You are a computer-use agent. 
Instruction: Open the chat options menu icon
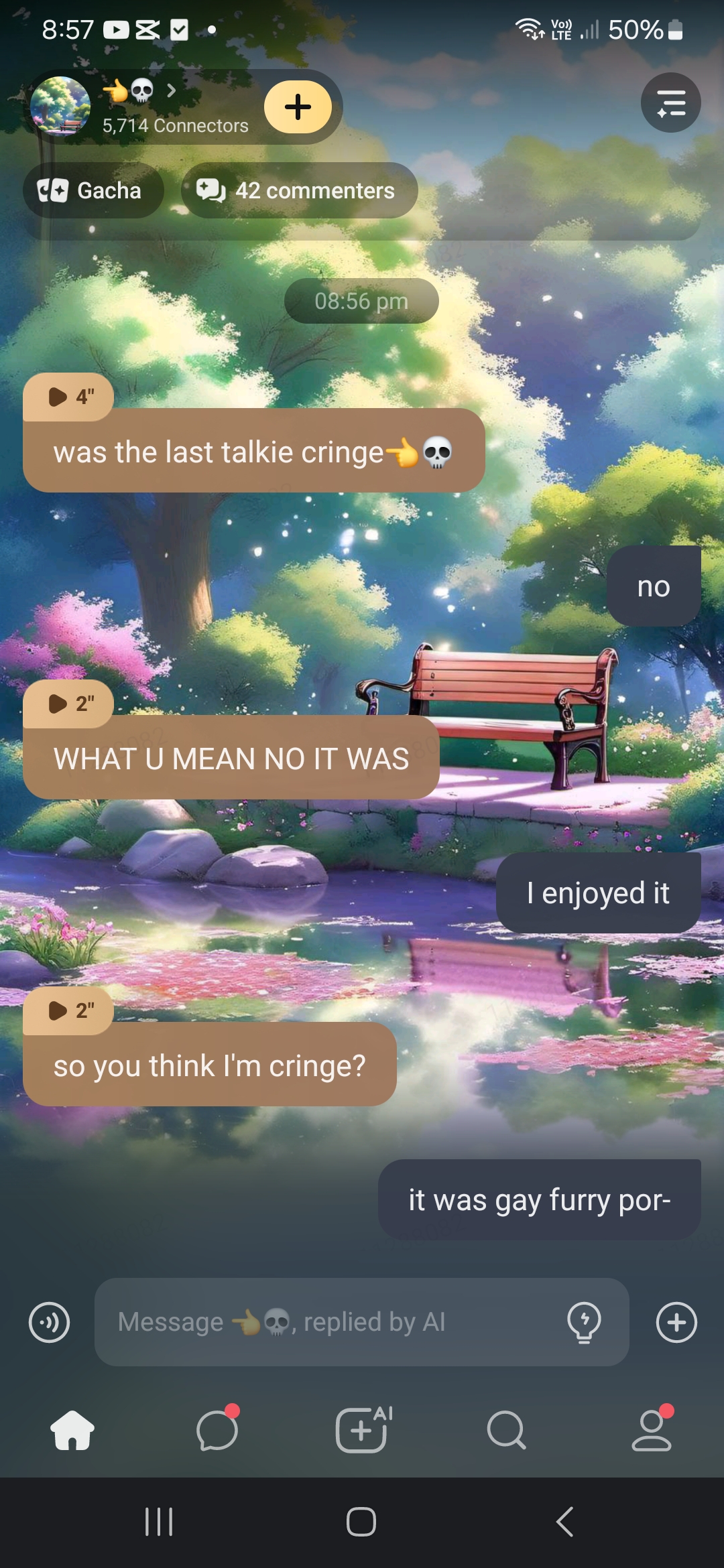coord(670,103)
